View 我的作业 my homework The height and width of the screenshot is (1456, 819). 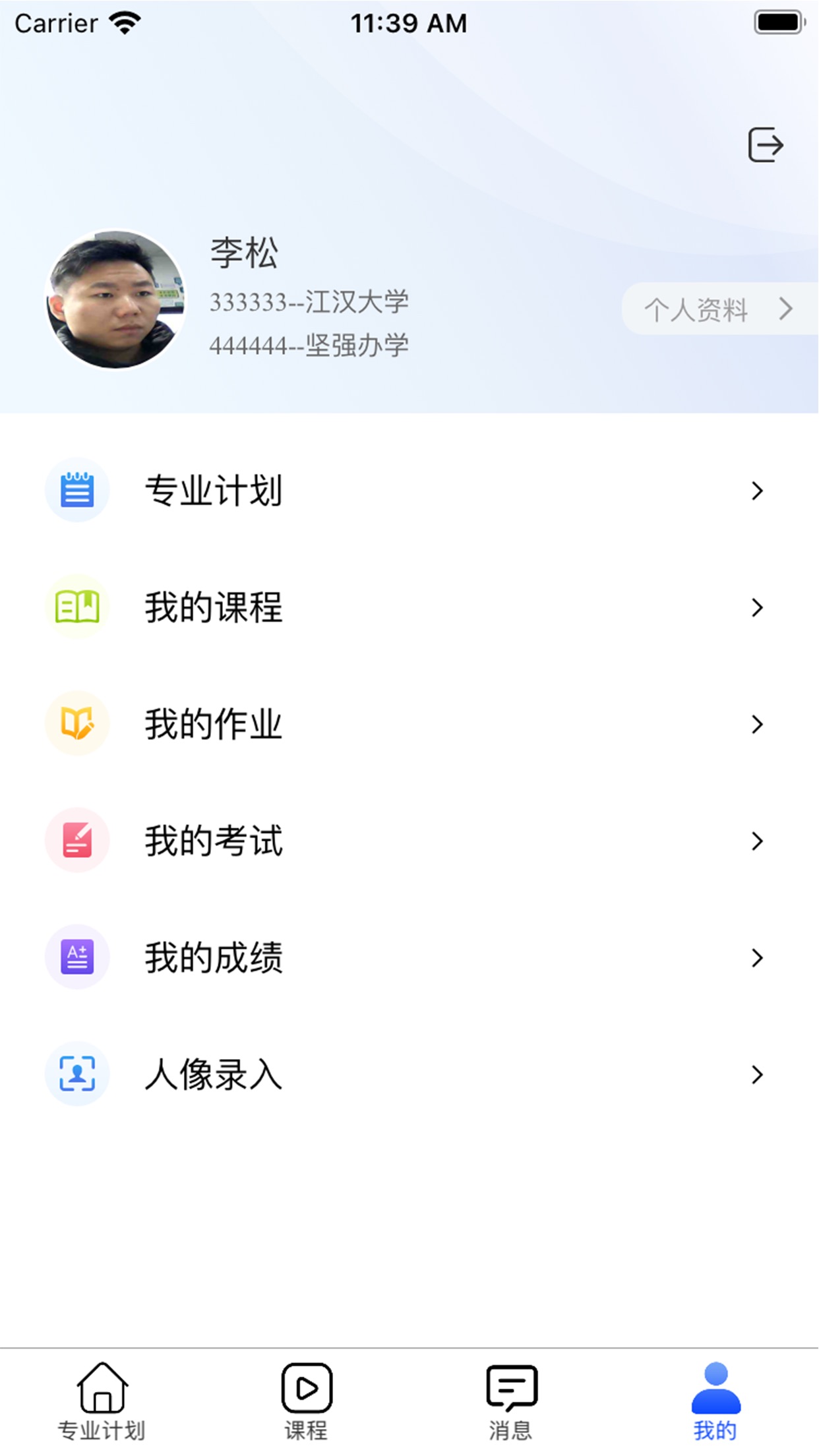tap(409, 724)
